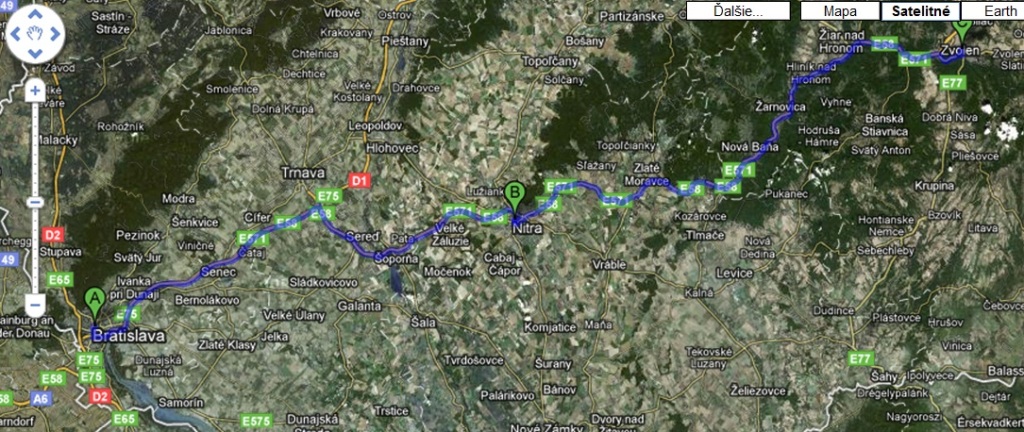
Task: Zoom out with the minus button
Action: click(34, 304)
